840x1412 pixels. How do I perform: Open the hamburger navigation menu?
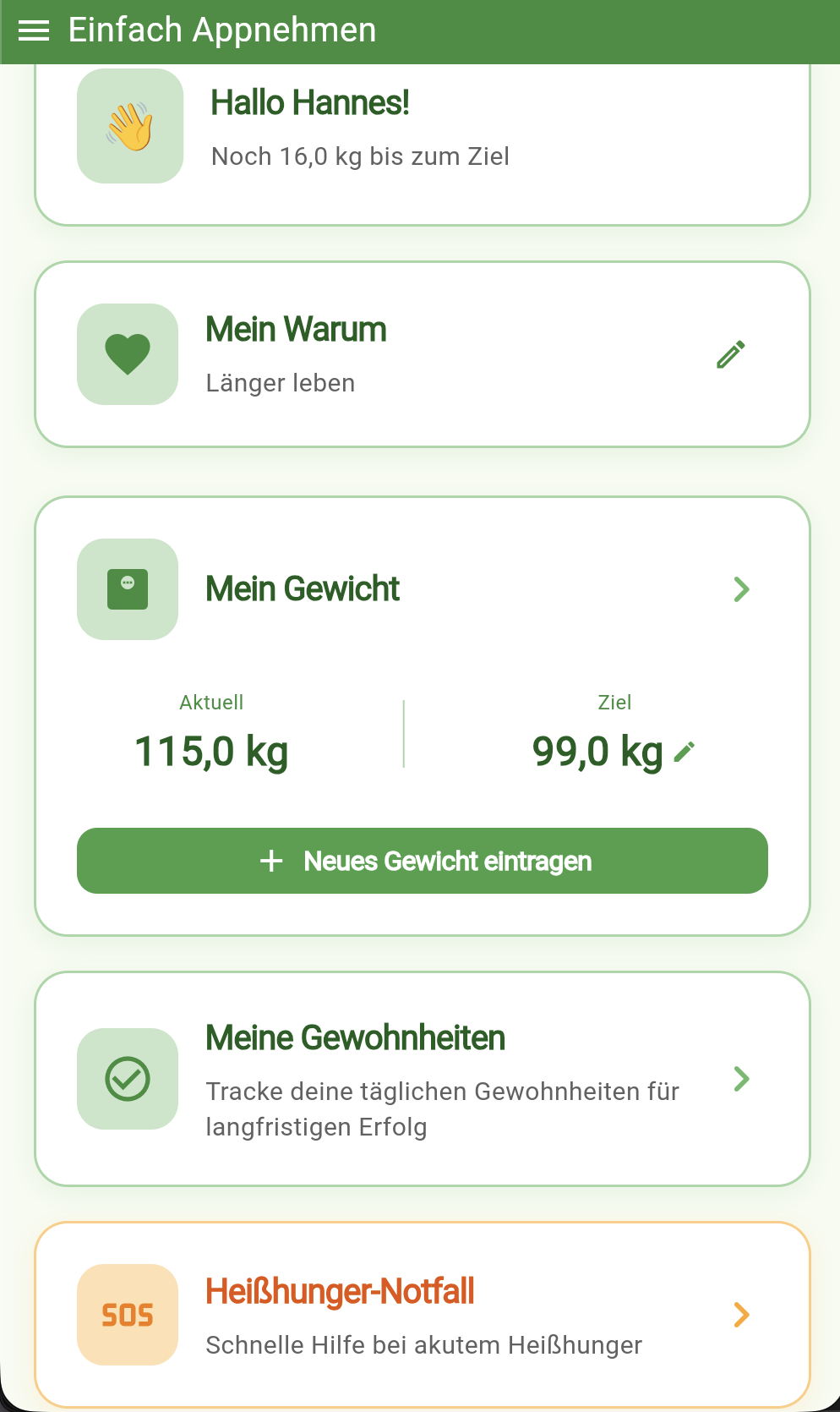[34, 30]
